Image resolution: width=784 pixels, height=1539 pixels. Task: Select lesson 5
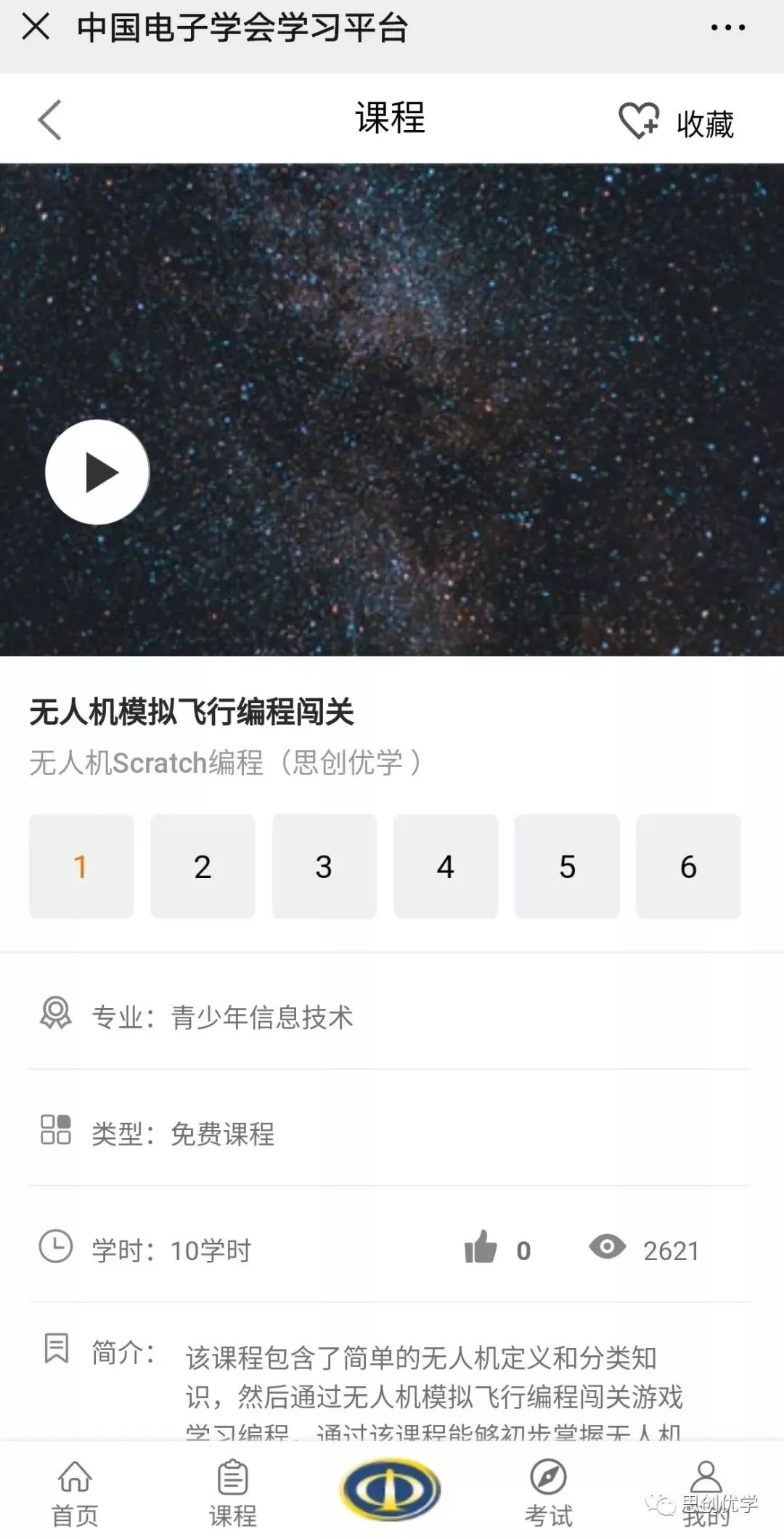click(x=567, y=866)
